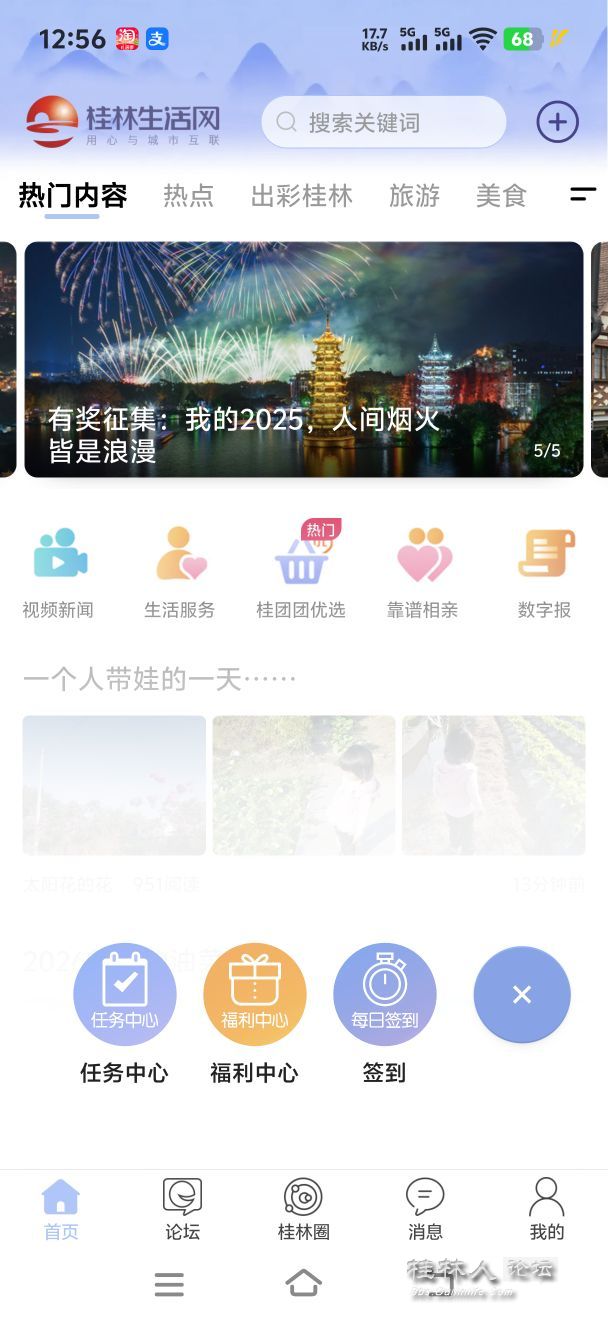Switch to the 桂林圈 bottom tab
Viewport: 608px width, 1320px height.
303,1208
